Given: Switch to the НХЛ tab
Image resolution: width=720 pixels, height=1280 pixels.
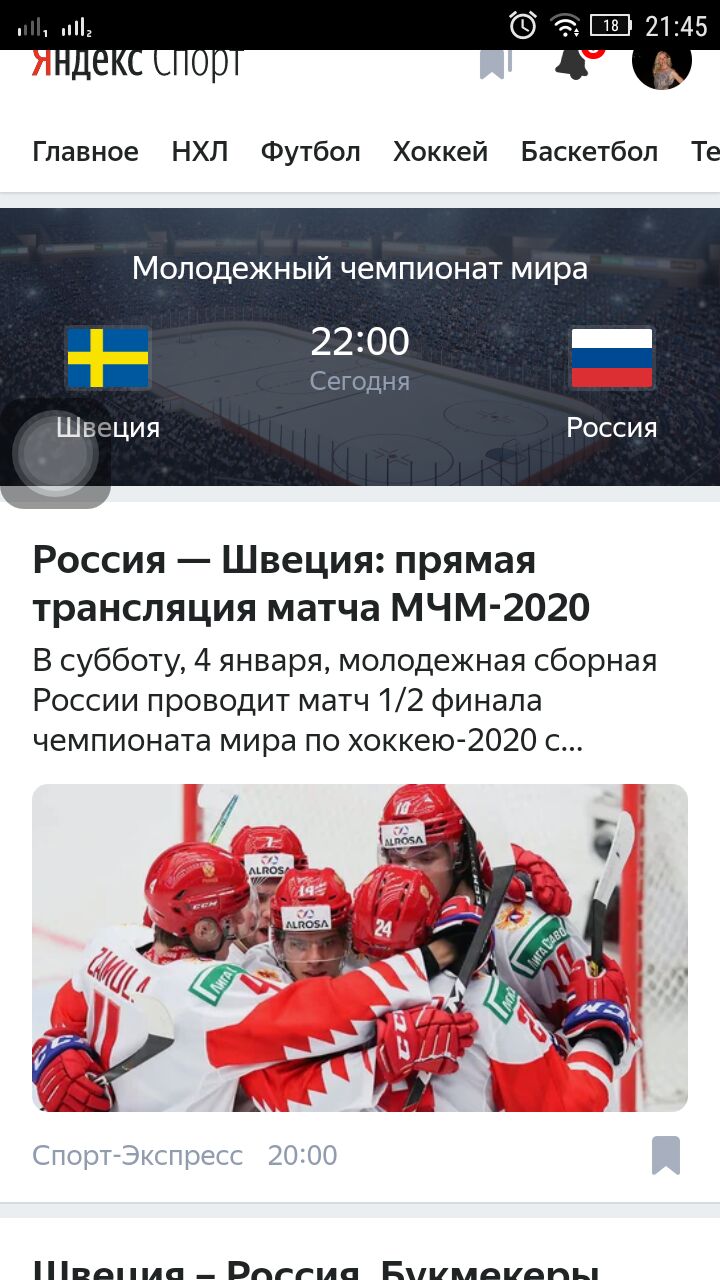Looking at the screenshot, I should click(200, 152).
